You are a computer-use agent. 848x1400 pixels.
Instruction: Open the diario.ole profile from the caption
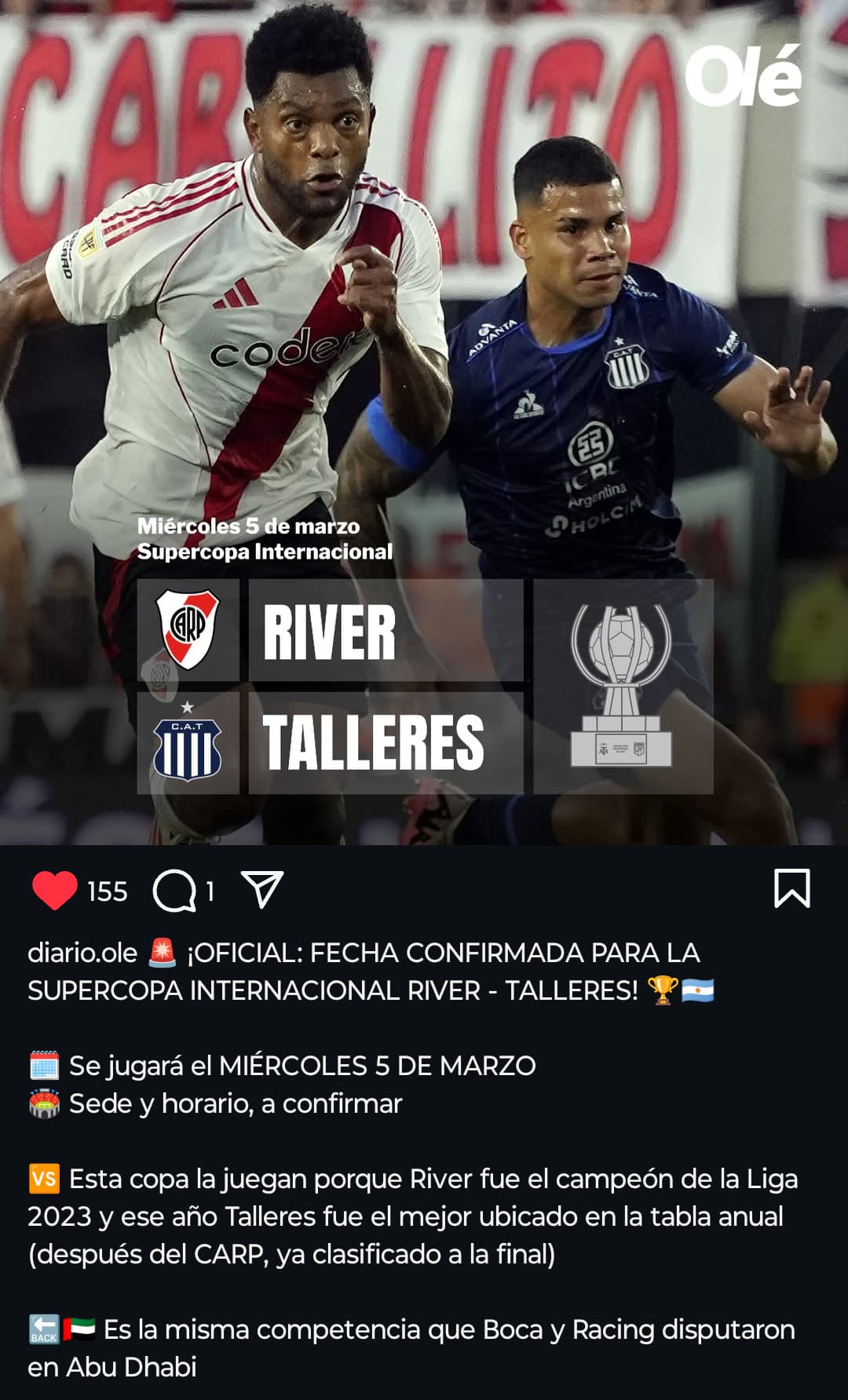click(82, 953)
